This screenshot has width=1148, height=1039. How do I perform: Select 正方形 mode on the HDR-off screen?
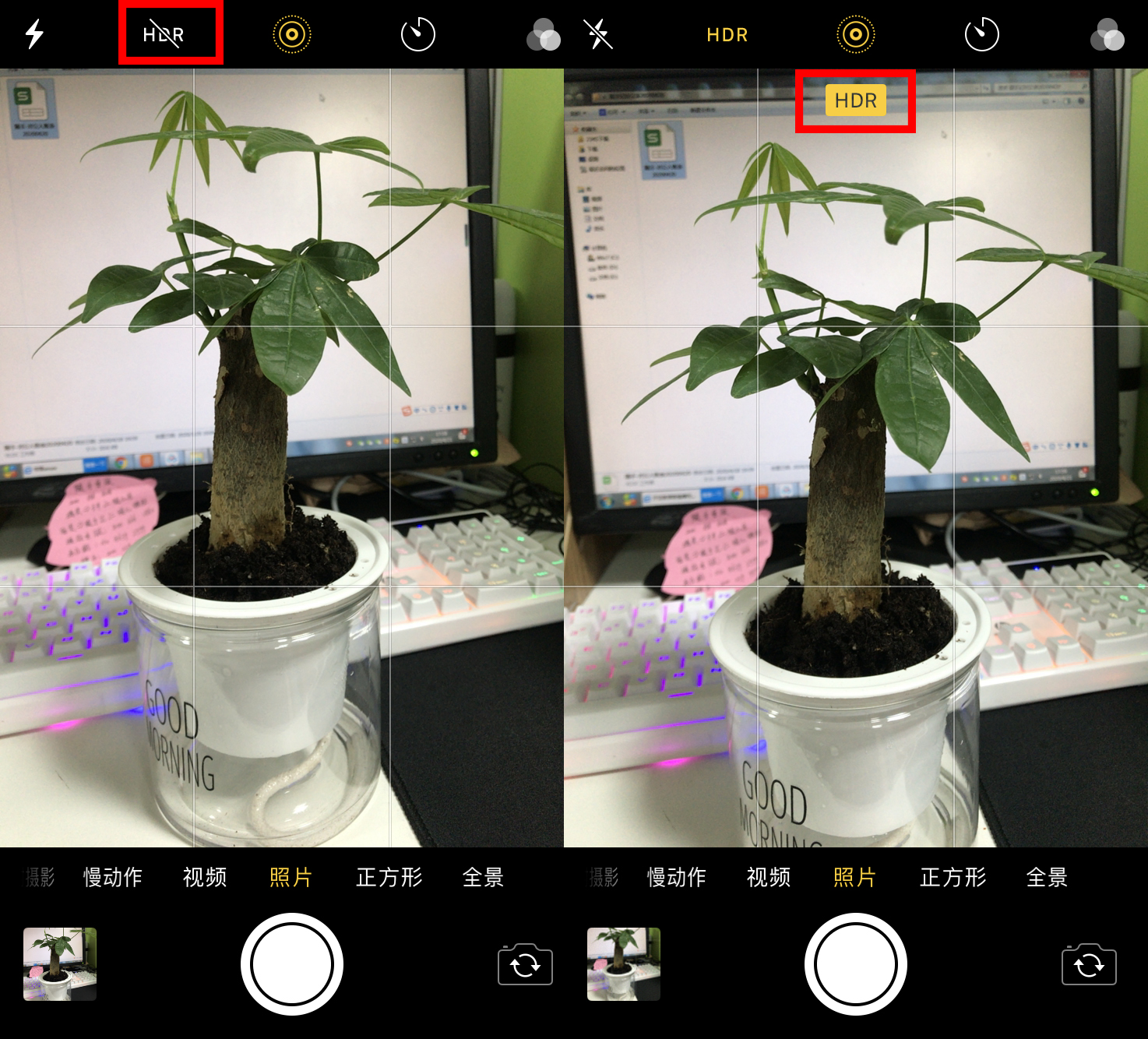(x=389, y=878)
